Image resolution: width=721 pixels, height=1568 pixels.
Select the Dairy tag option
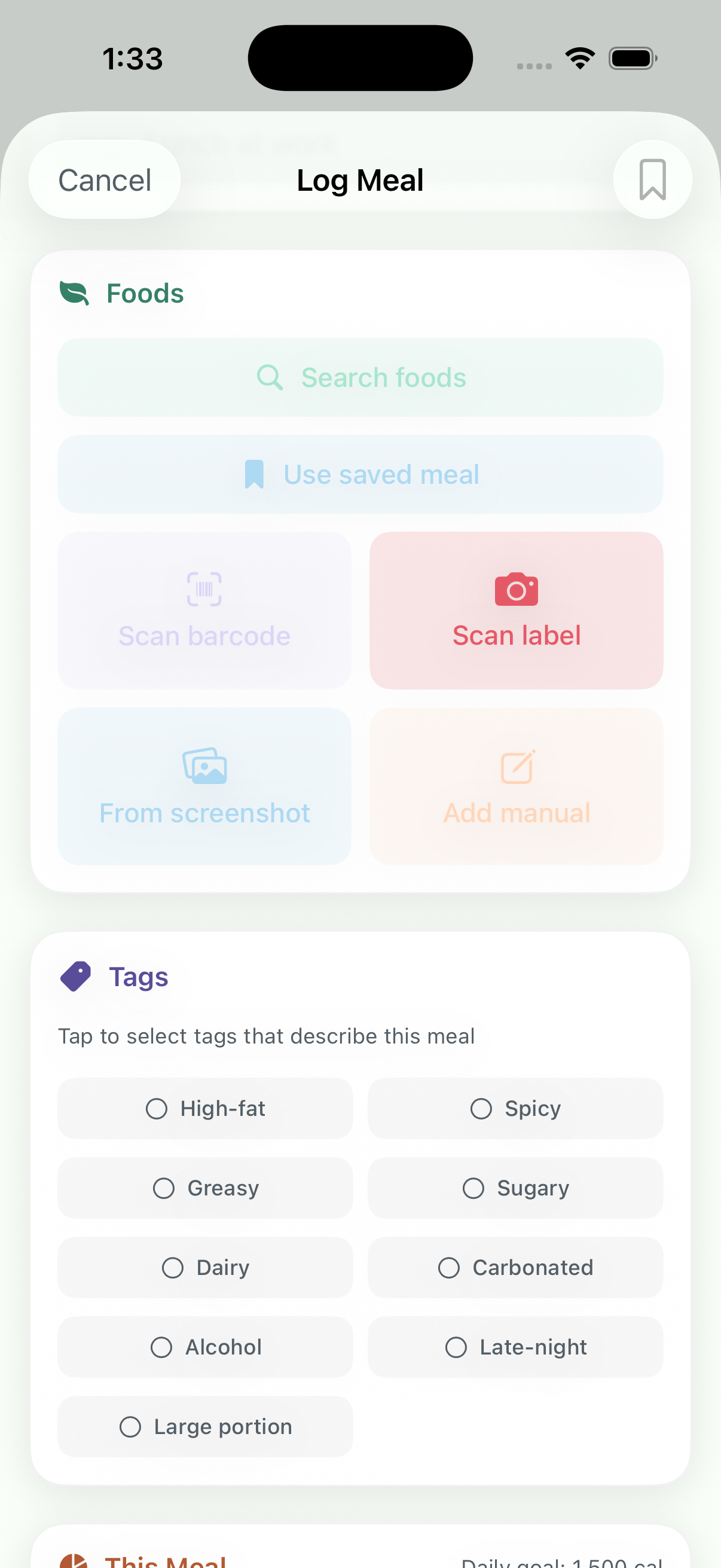[204, 1267]
